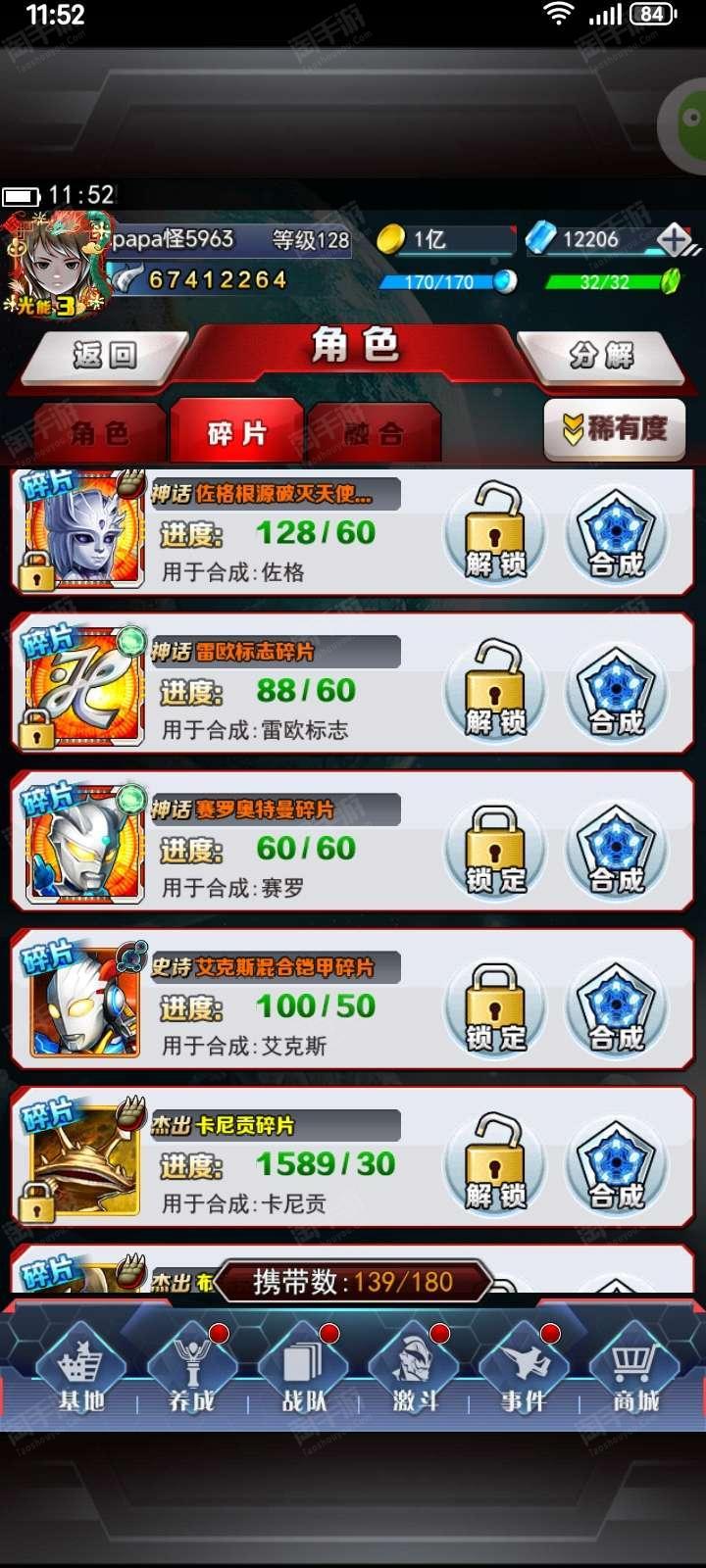
Task: Unlock the 卡尼贡 fragment
Action: coord(495,1164)
